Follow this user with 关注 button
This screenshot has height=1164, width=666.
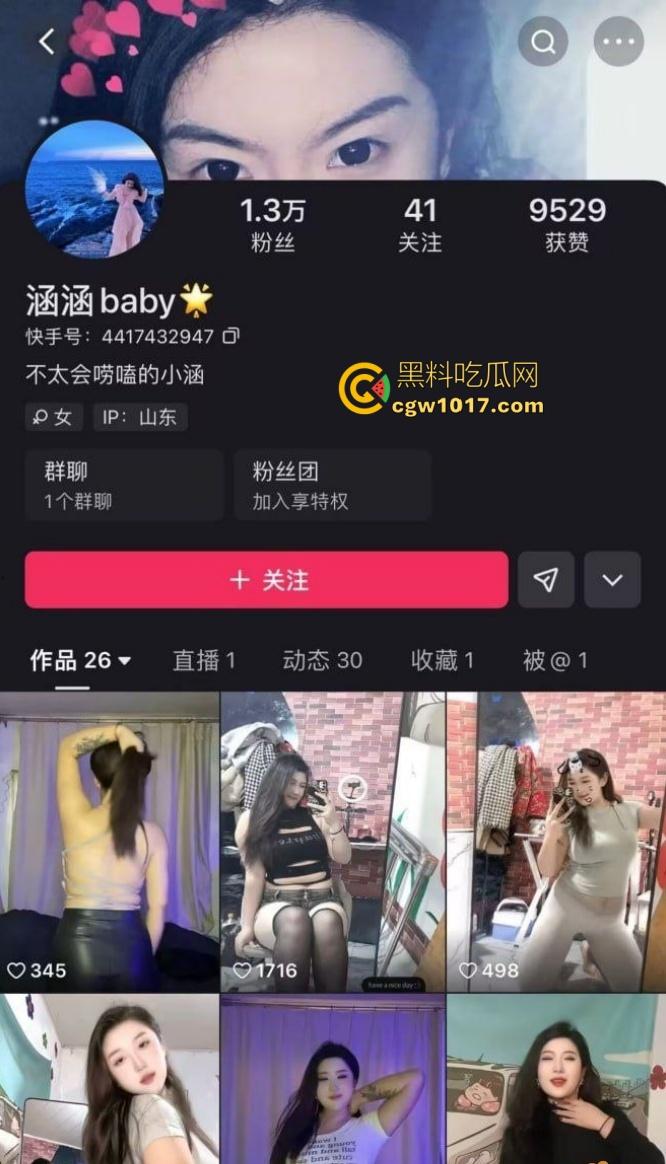point(267,580)
